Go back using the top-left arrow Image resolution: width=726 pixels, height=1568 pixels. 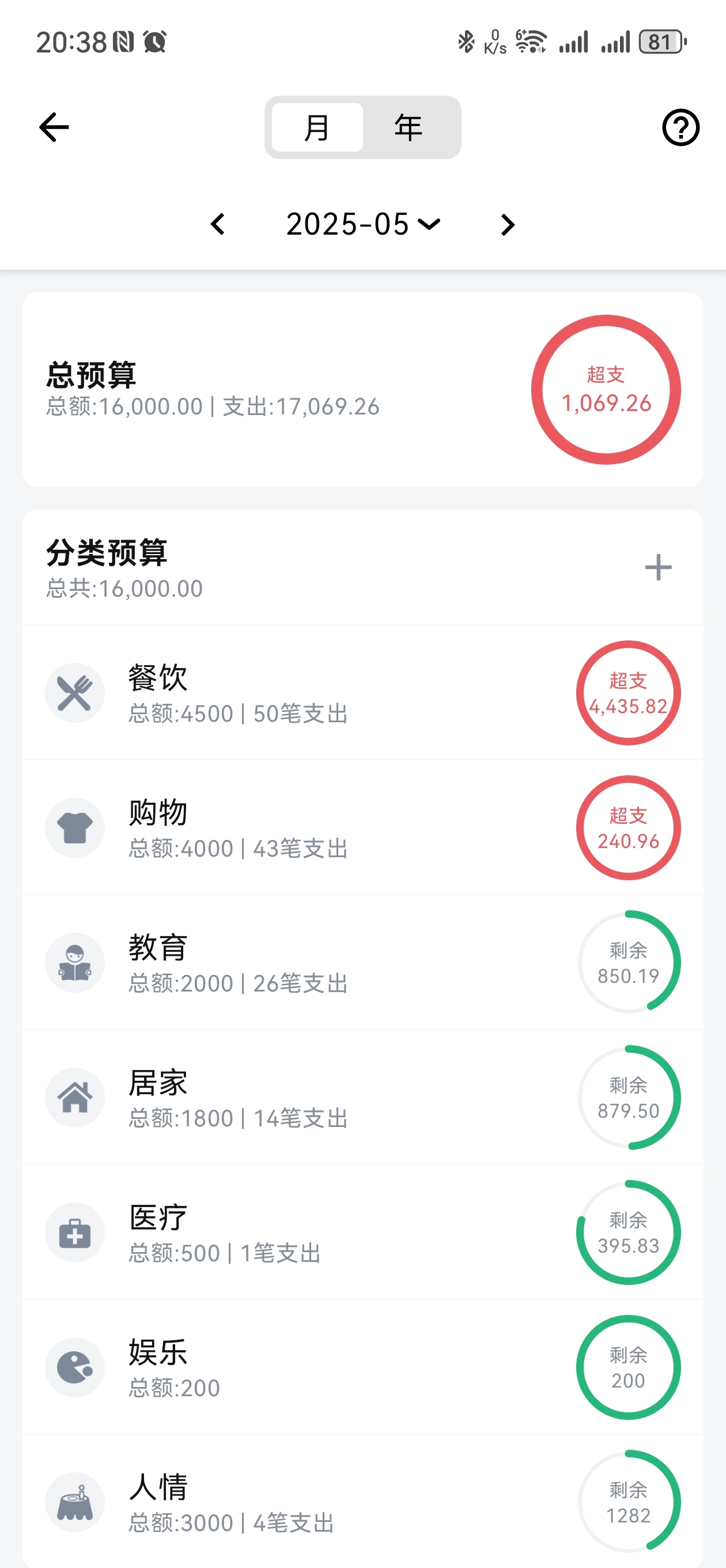pyautogui.click(x=54, y=127)
